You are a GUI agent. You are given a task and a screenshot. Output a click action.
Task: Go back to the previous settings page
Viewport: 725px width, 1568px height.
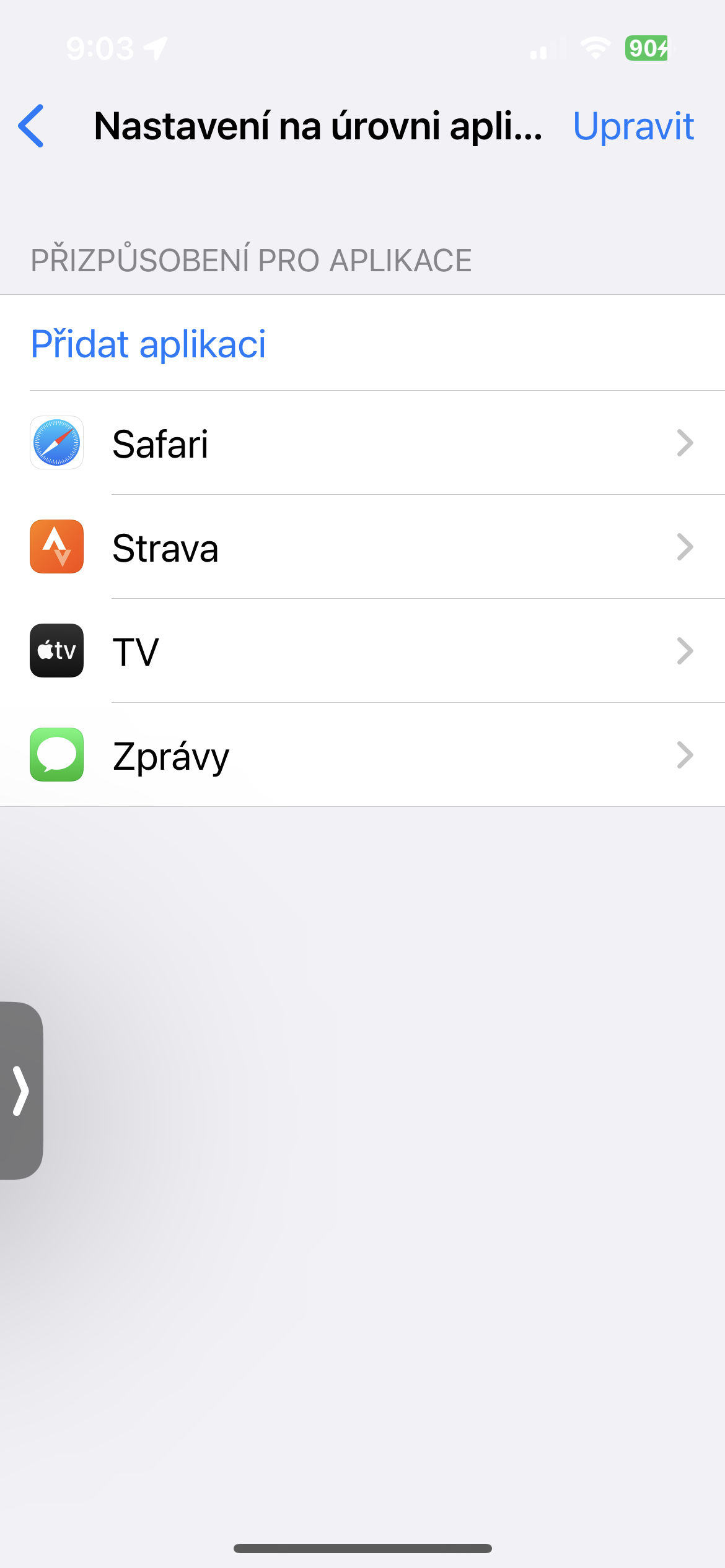[x=32, y=126]
